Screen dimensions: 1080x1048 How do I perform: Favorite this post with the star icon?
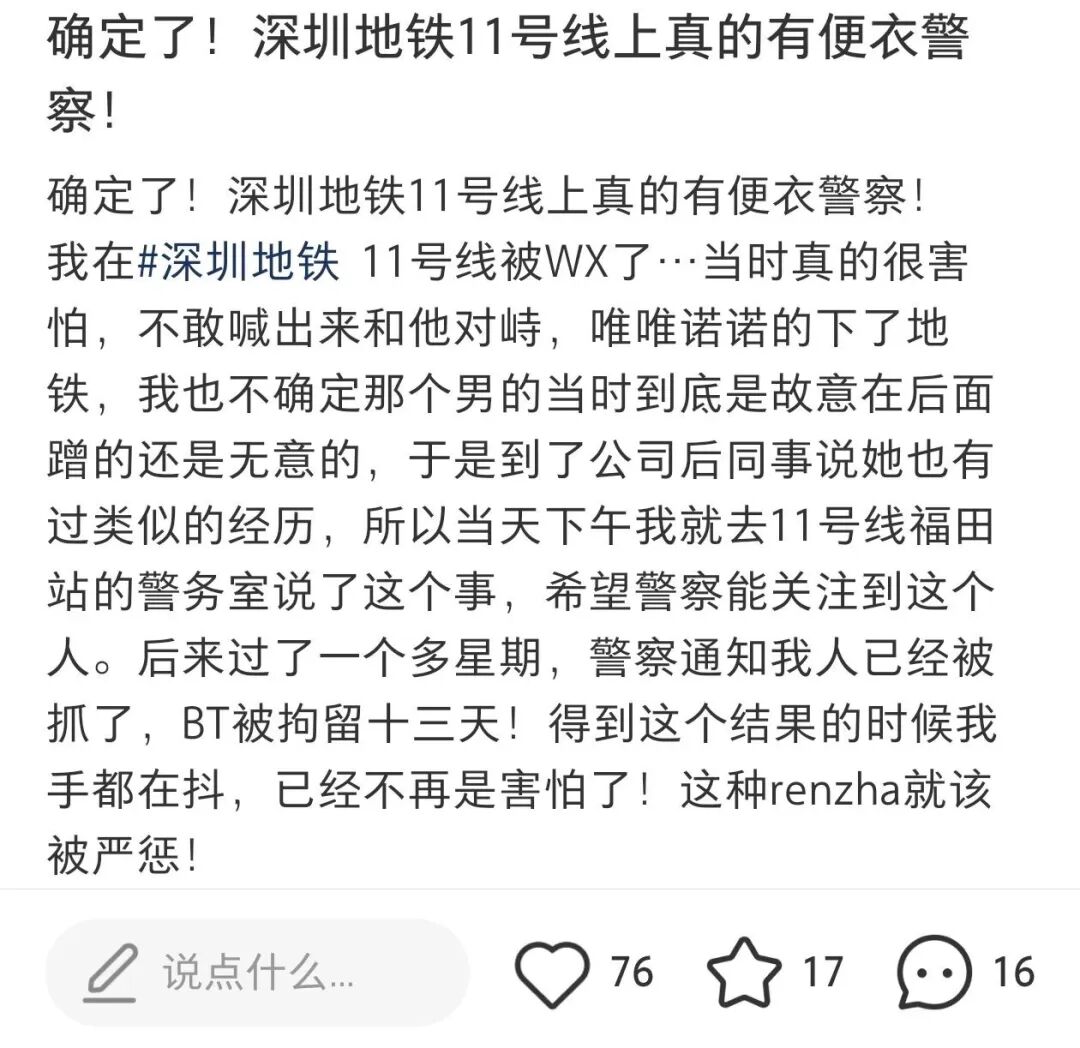[x=745, y=973]
